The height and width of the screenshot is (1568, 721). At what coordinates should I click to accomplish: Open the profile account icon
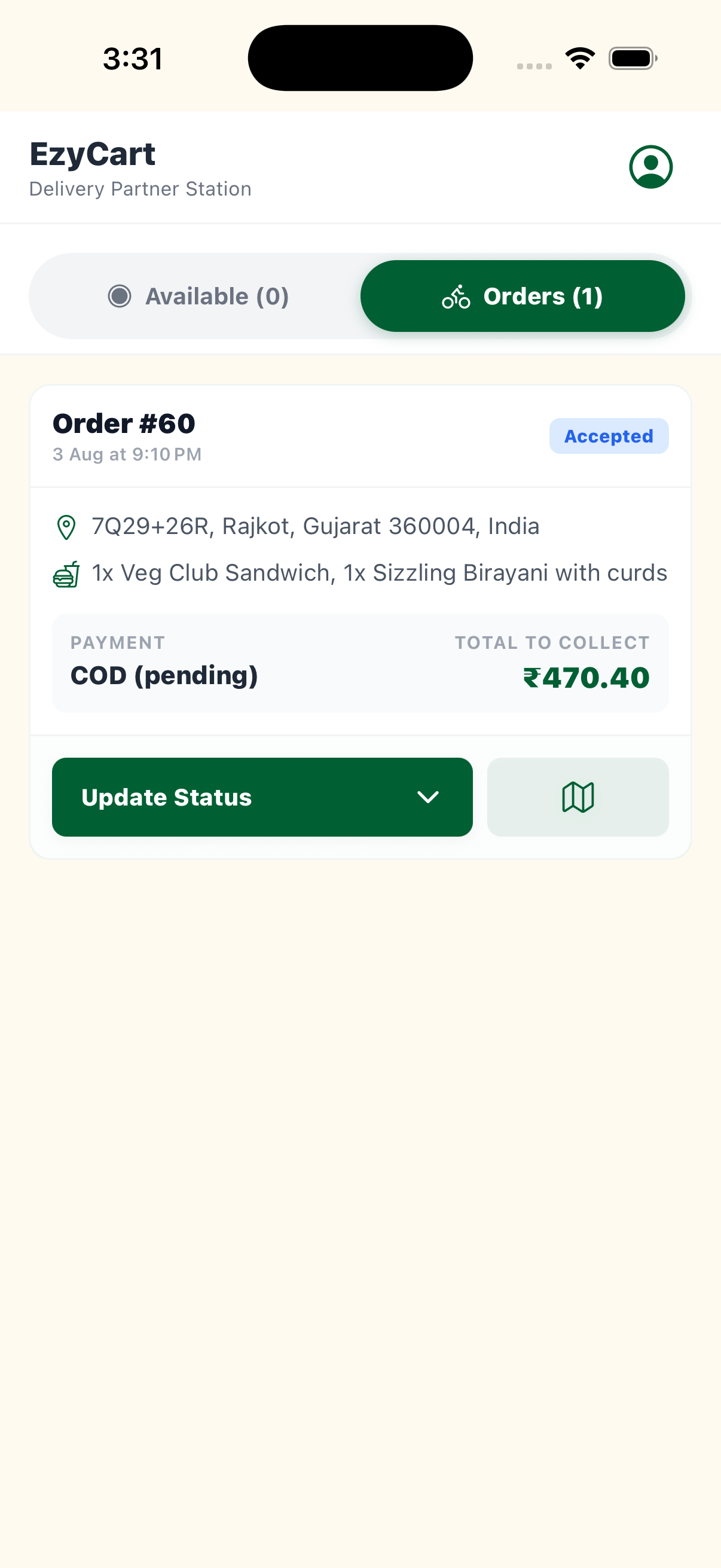click(650, 167)
